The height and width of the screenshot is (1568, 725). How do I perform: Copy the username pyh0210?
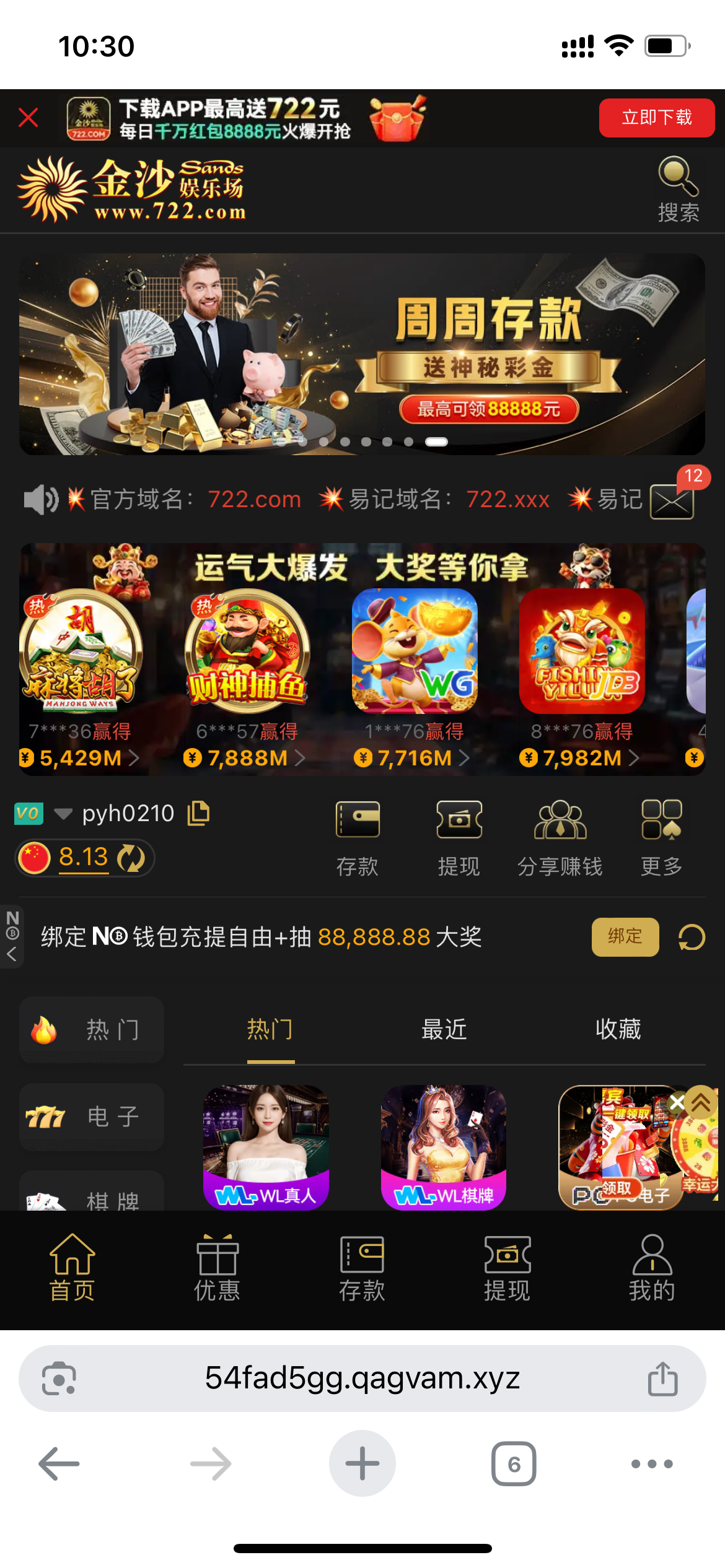(199, 813)
